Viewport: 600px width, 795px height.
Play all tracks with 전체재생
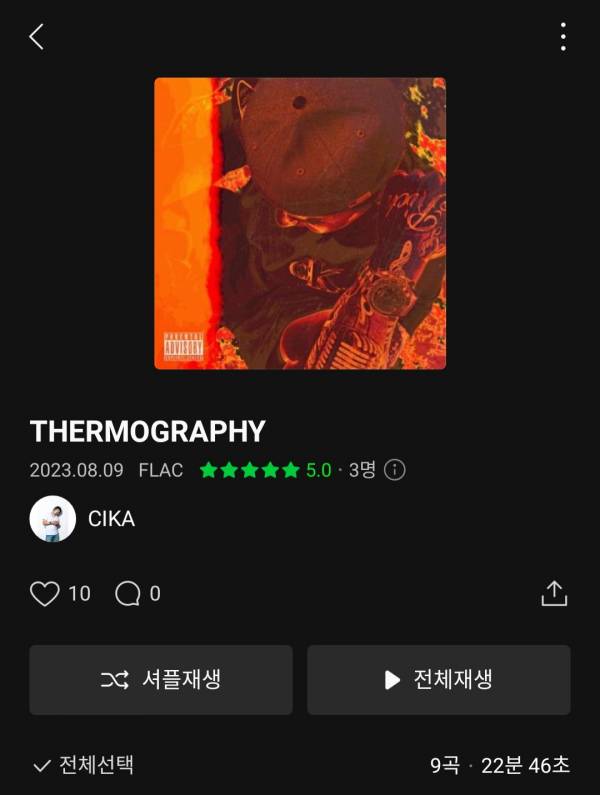pos(439,680)
